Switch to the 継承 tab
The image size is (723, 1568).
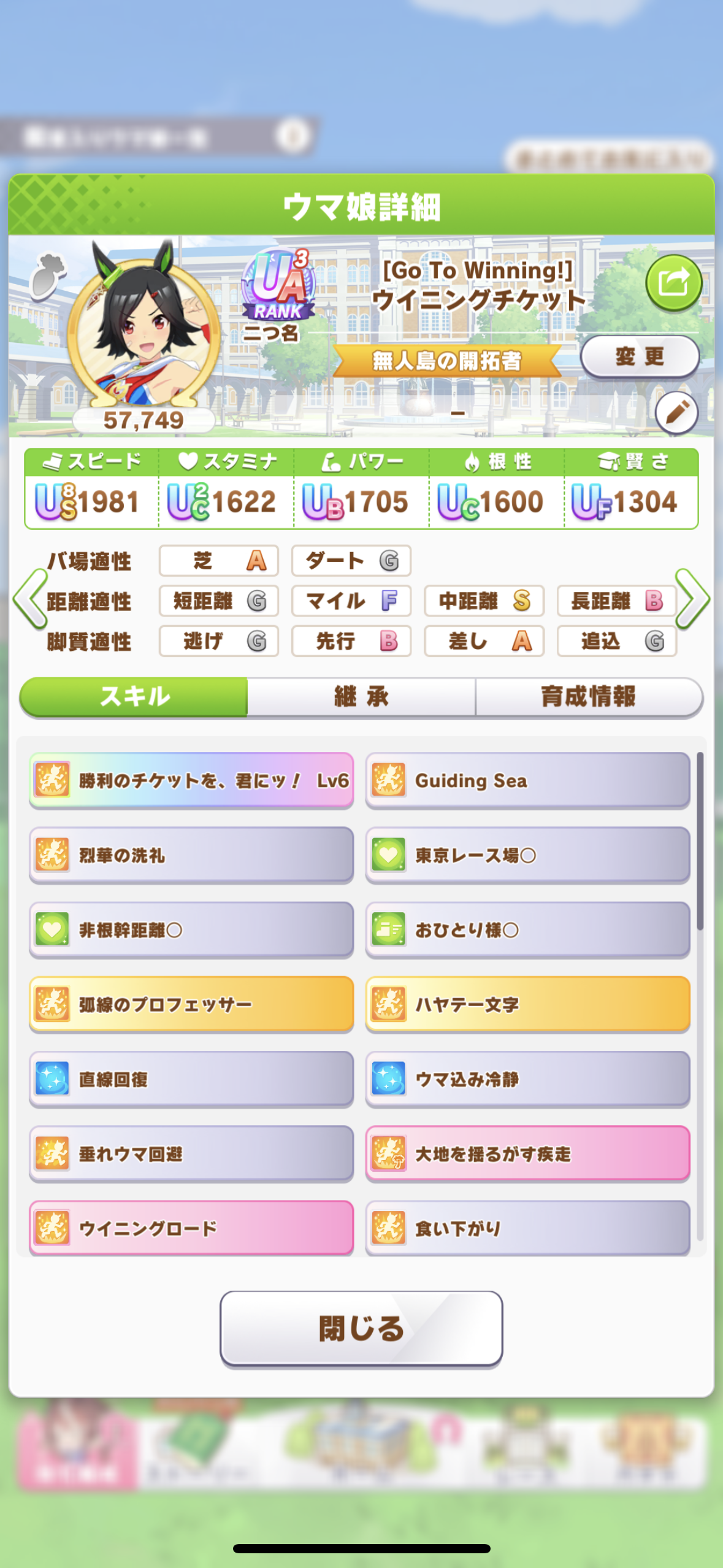coord(361,697)
